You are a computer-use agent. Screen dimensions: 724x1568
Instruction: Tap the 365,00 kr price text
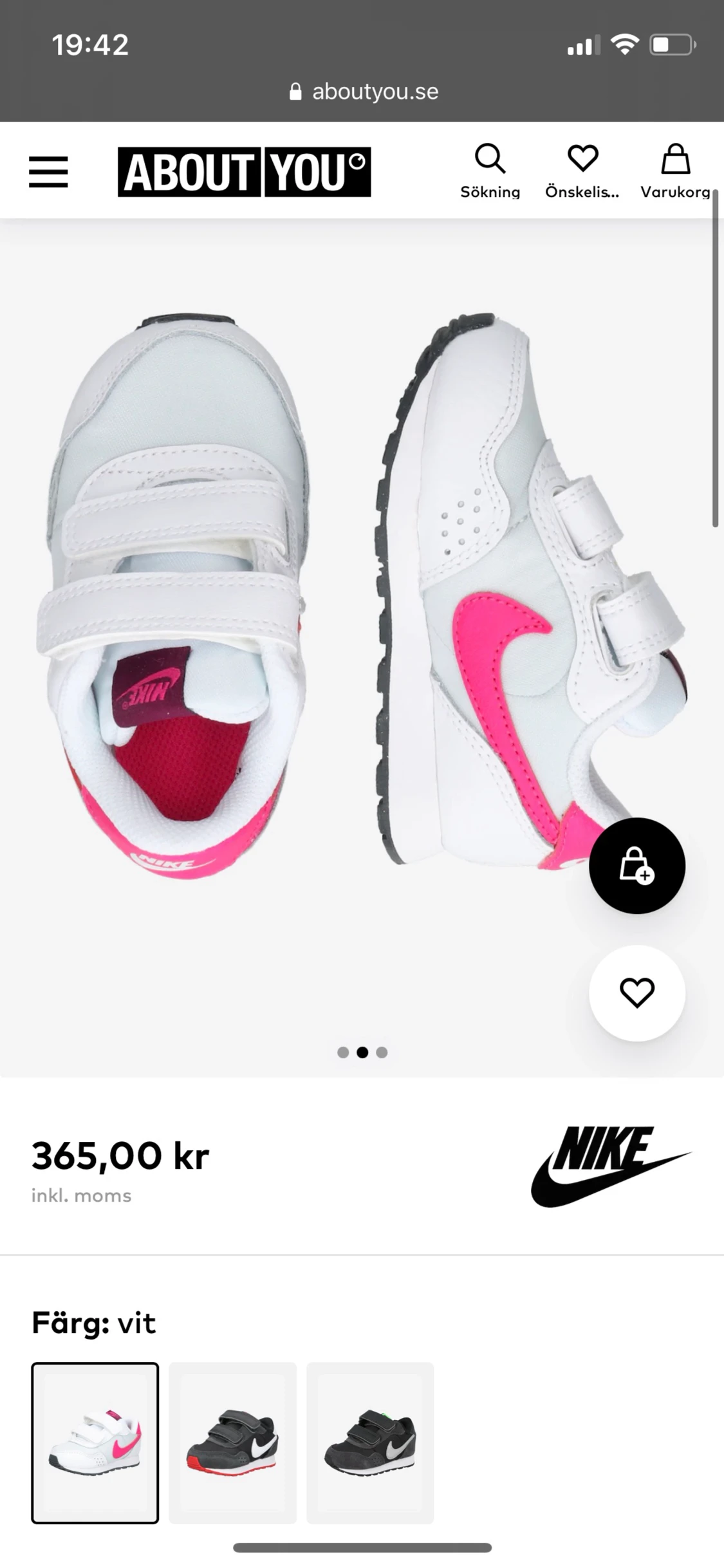click(x=120, y=1155)
